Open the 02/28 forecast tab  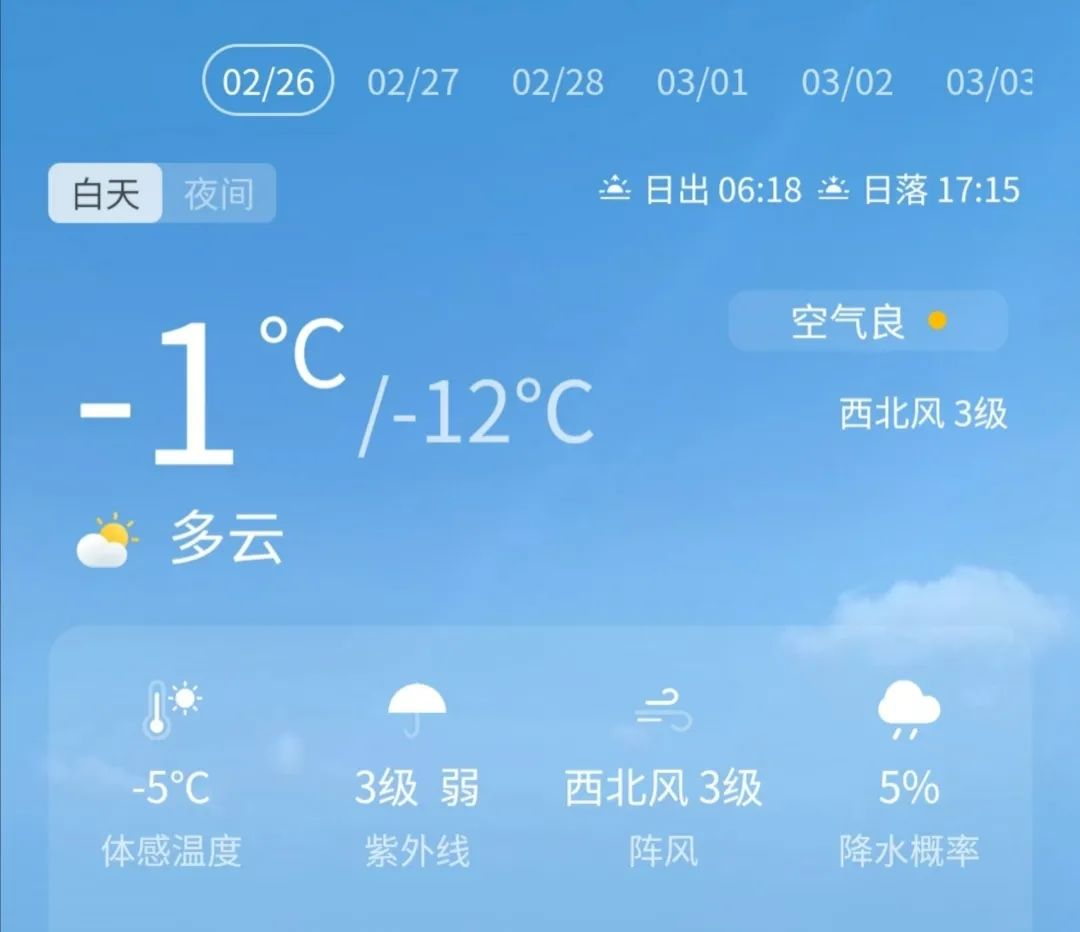pyautogui.click(x=557, y=81)
